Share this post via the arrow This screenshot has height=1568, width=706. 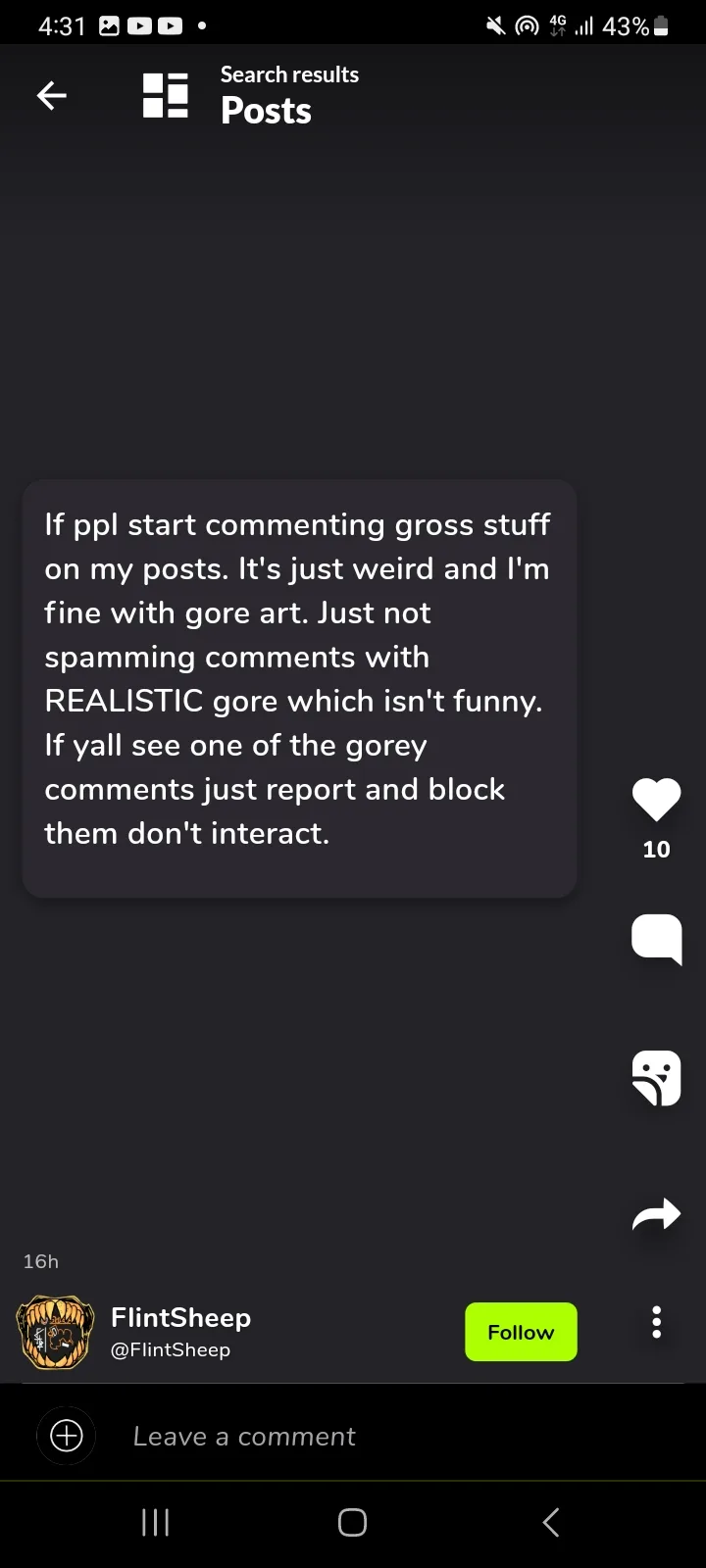[656, 1214]
